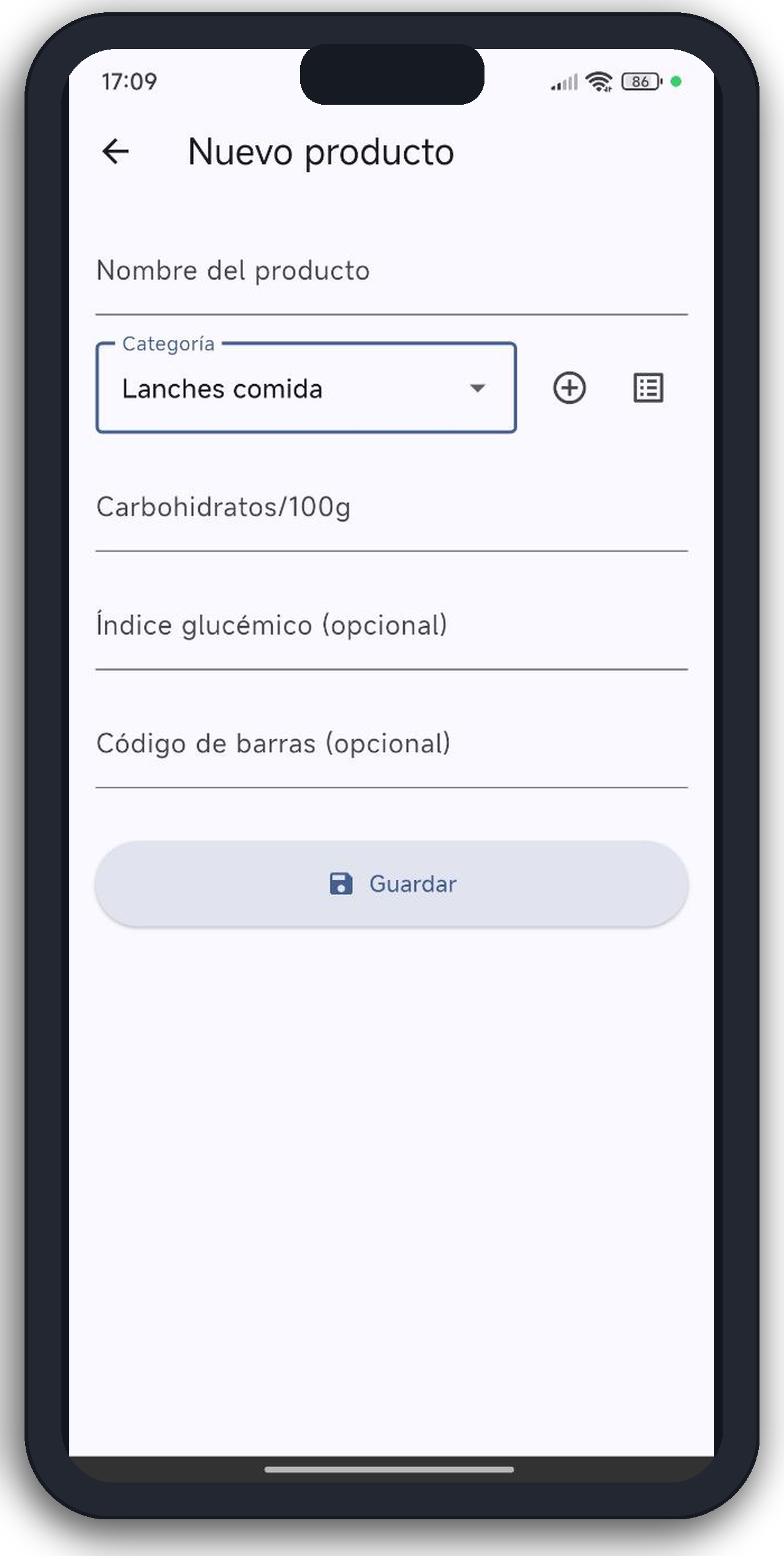This screenshot has height=1556, width=784.
Task: Click the back arrow to leave Nuevo producto
Action: click(x=116, y=151)
